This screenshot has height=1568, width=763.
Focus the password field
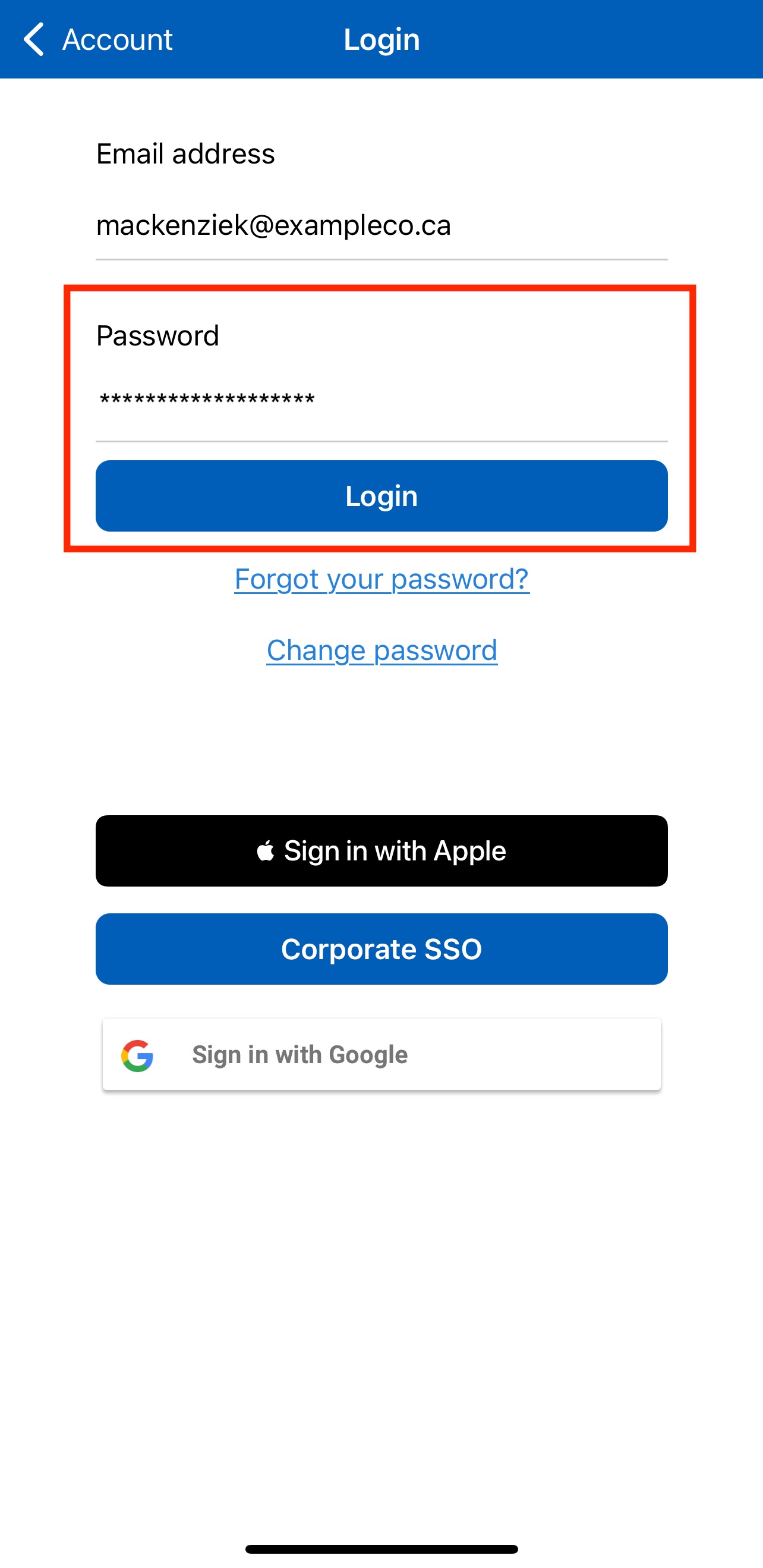381,401
